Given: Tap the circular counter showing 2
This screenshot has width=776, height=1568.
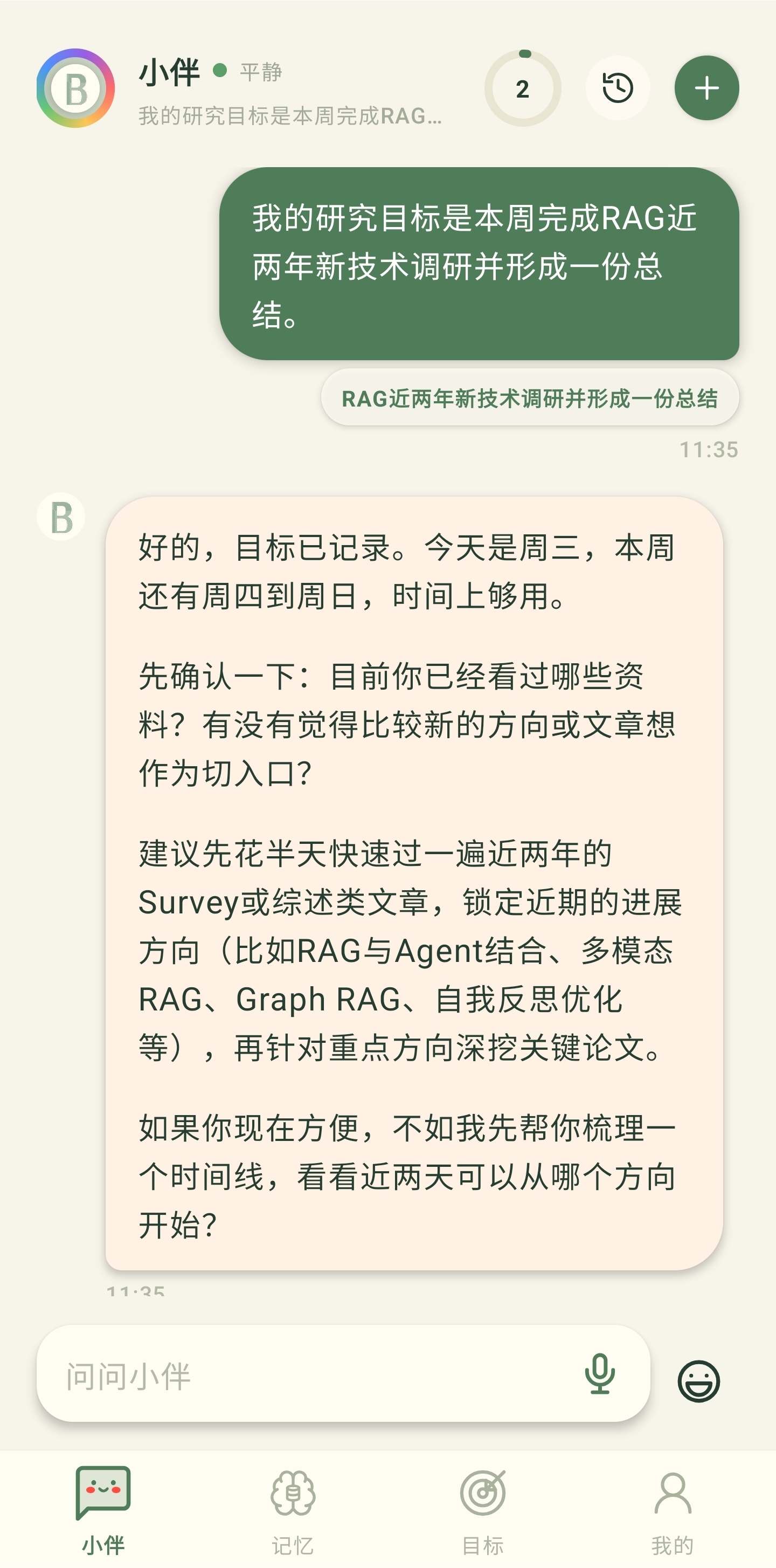Looking at the screenshot, I should 522,88.
